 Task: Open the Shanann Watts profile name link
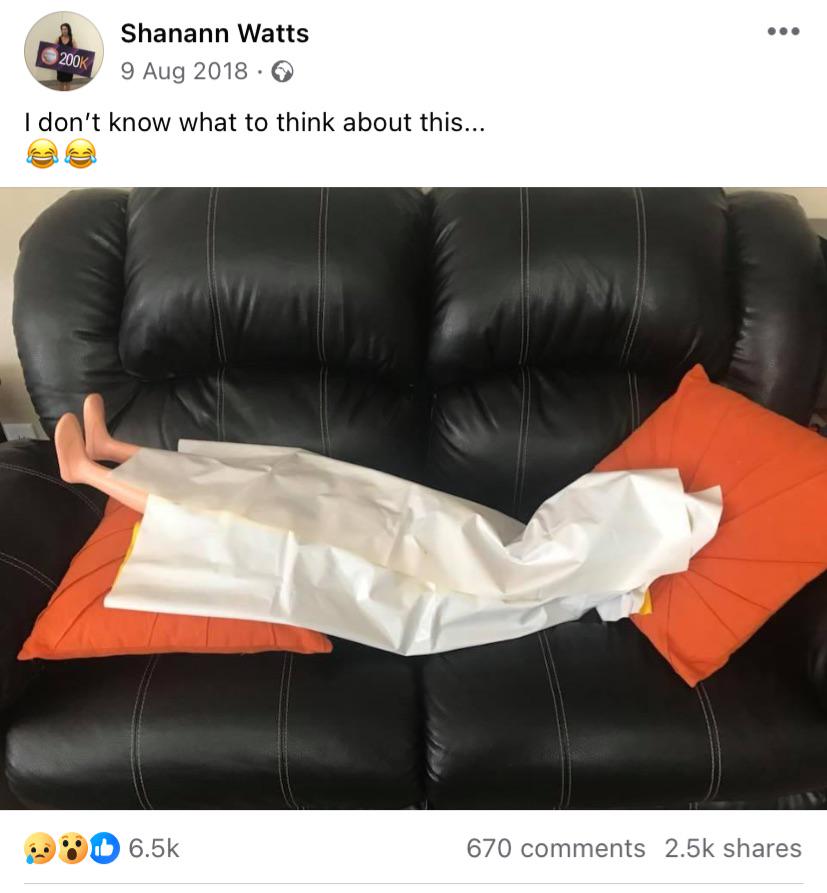[214, 33]
